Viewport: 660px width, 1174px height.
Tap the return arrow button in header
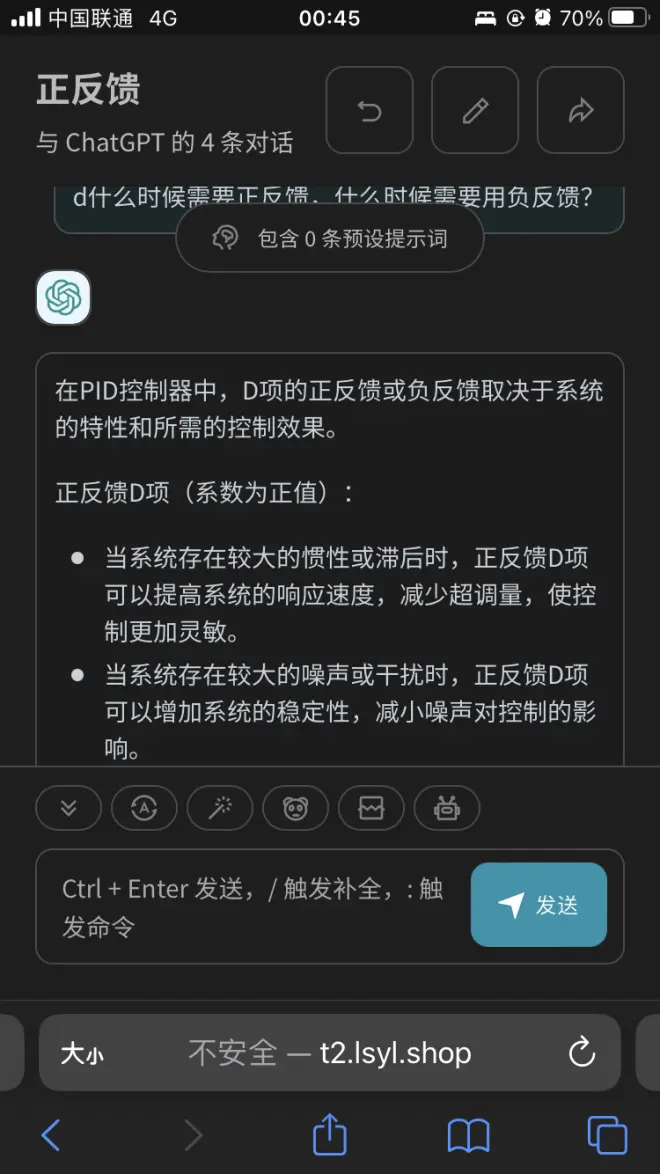[x=369, y=110]
